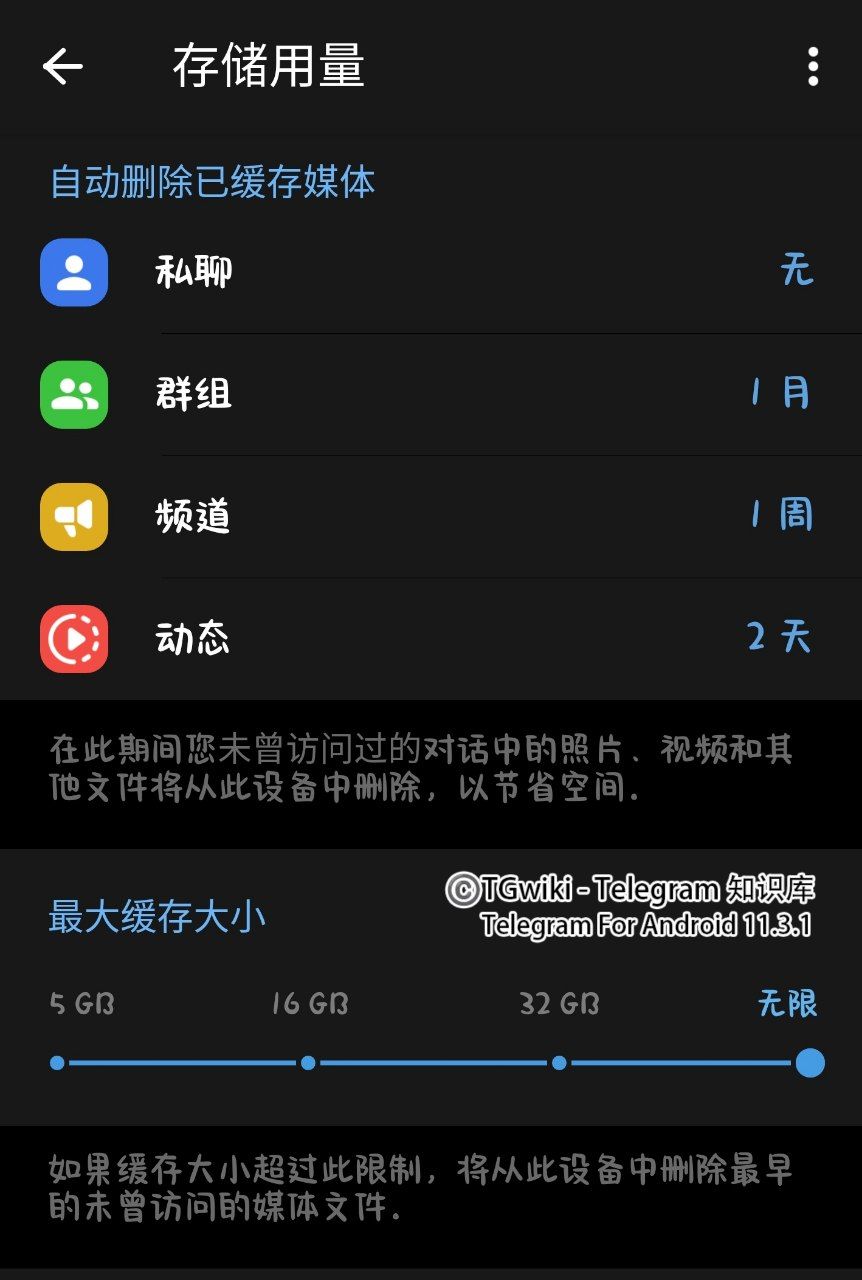Click the yellow channel (频道) megaphone icon
This screenshot has width=862, height=1280.
[73, 516]
